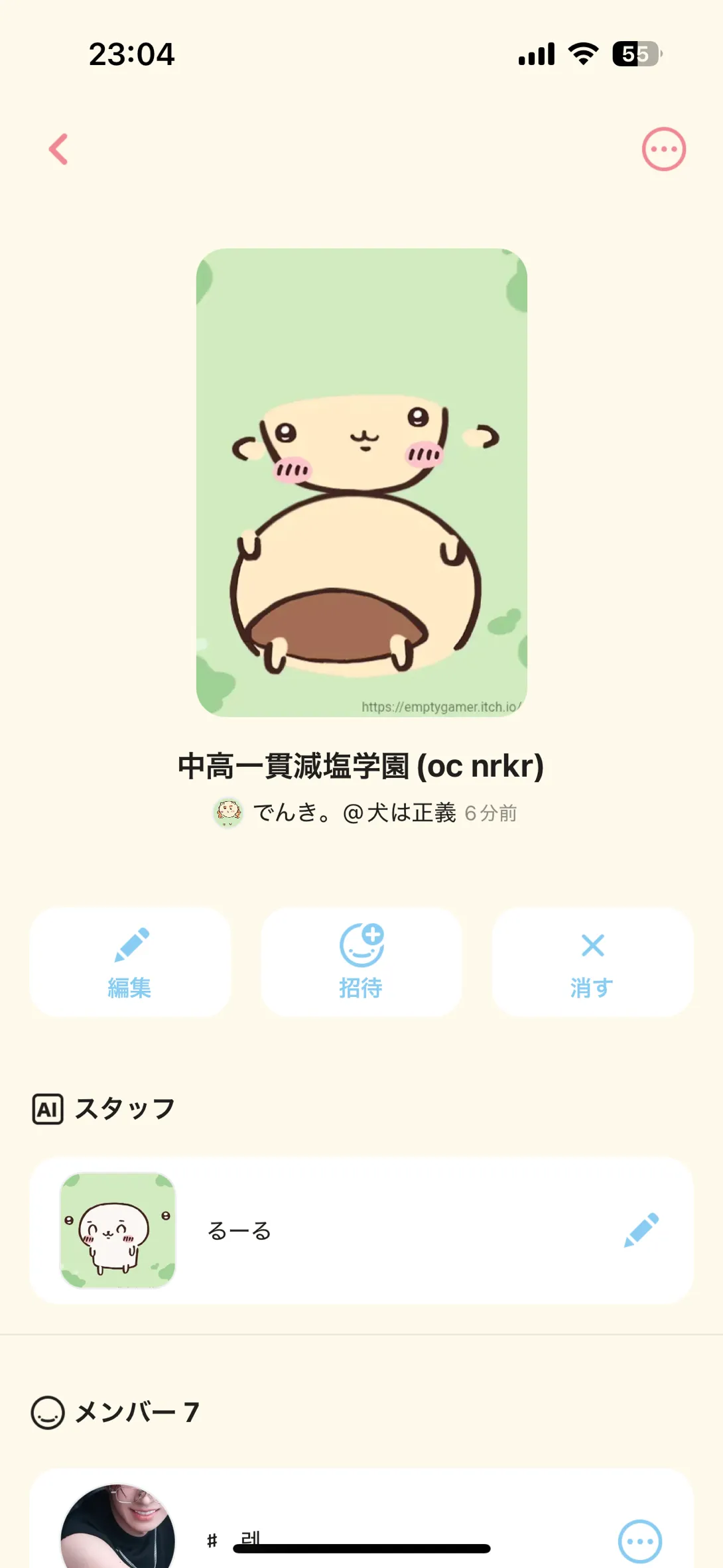
Task: Open creator でんき。@犬は正義 profile
Action: coord(354,813)
